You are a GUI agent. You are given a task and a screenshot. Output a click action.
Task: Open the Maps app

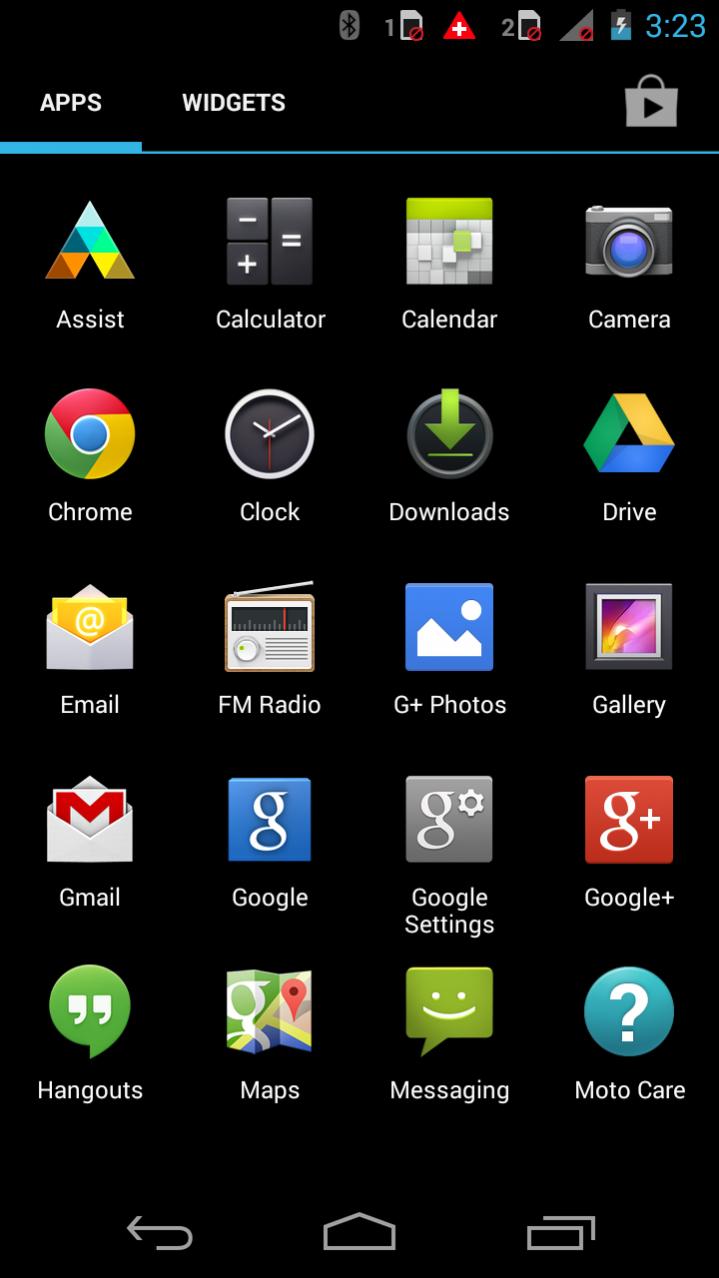[270, 1012]
